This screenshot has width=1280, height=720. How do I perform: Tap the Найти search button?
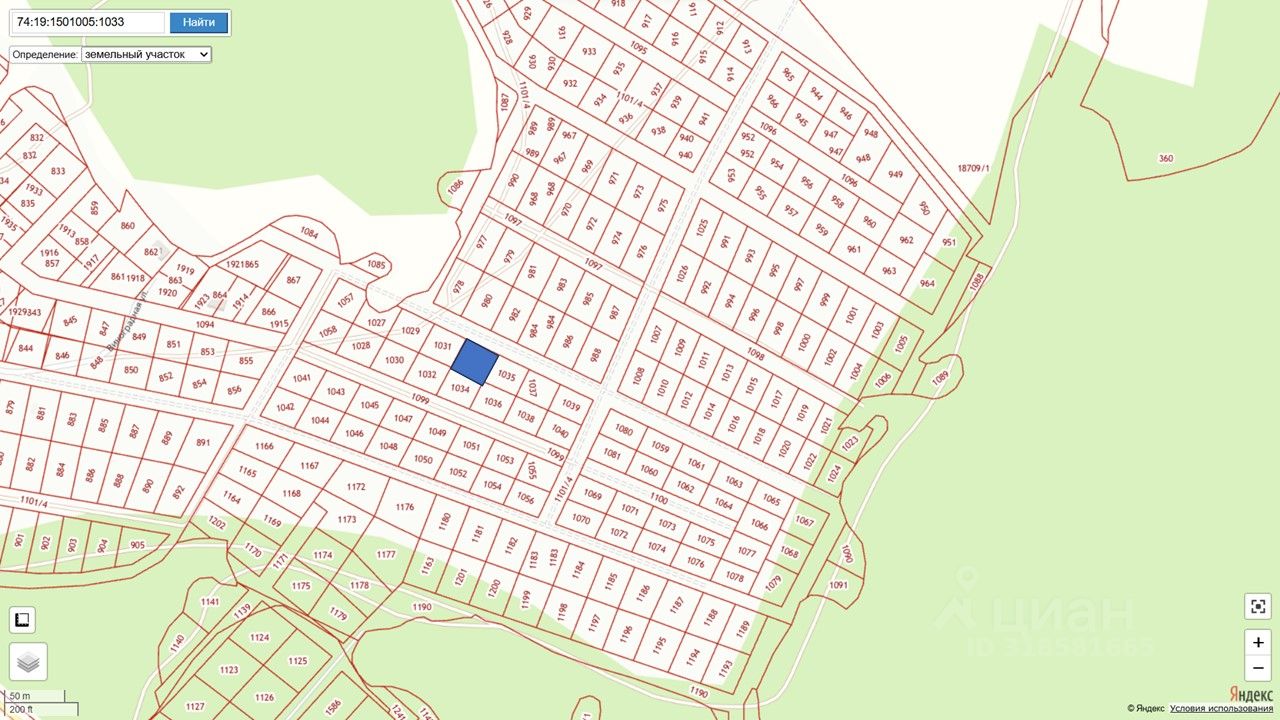click(198, 22)
